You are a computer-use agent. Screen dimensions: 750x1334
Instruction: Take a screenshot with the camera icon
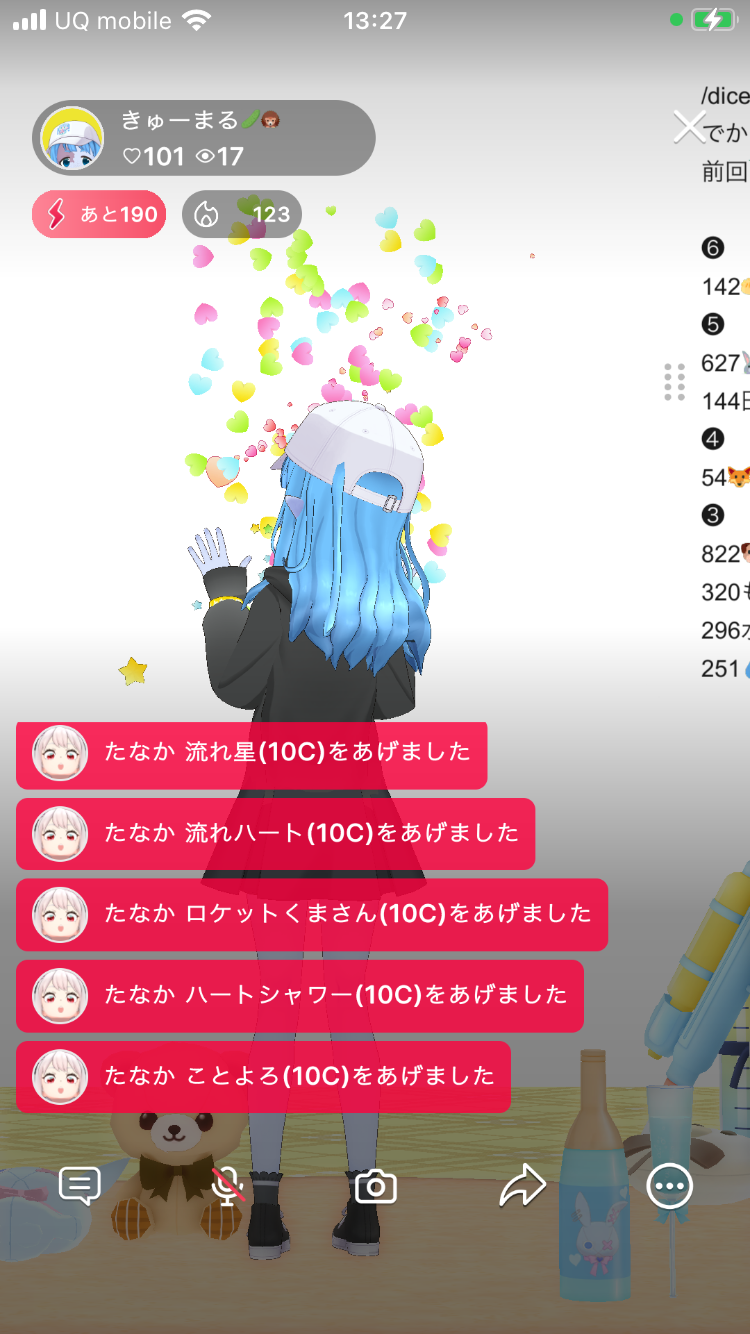coord(376,1187)
